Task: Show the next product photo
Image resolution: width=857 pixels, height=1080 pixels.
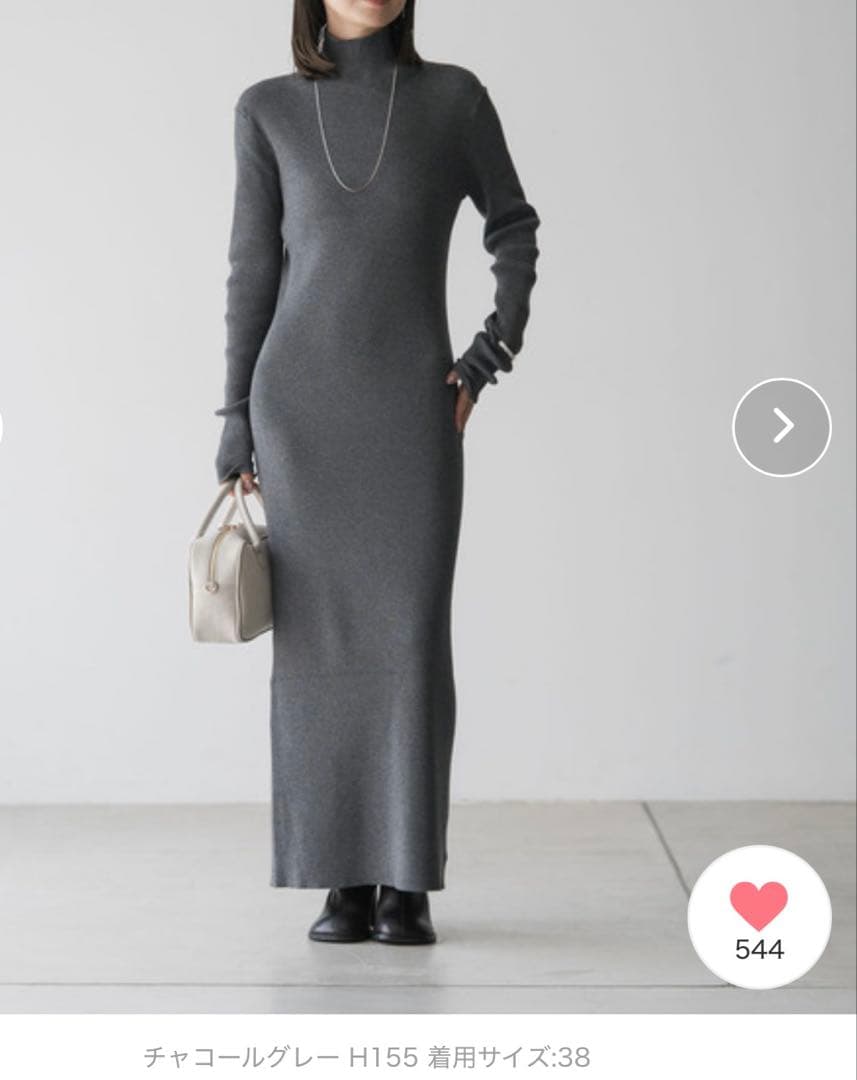Action: pyautogui.click(x=781, y=427)
